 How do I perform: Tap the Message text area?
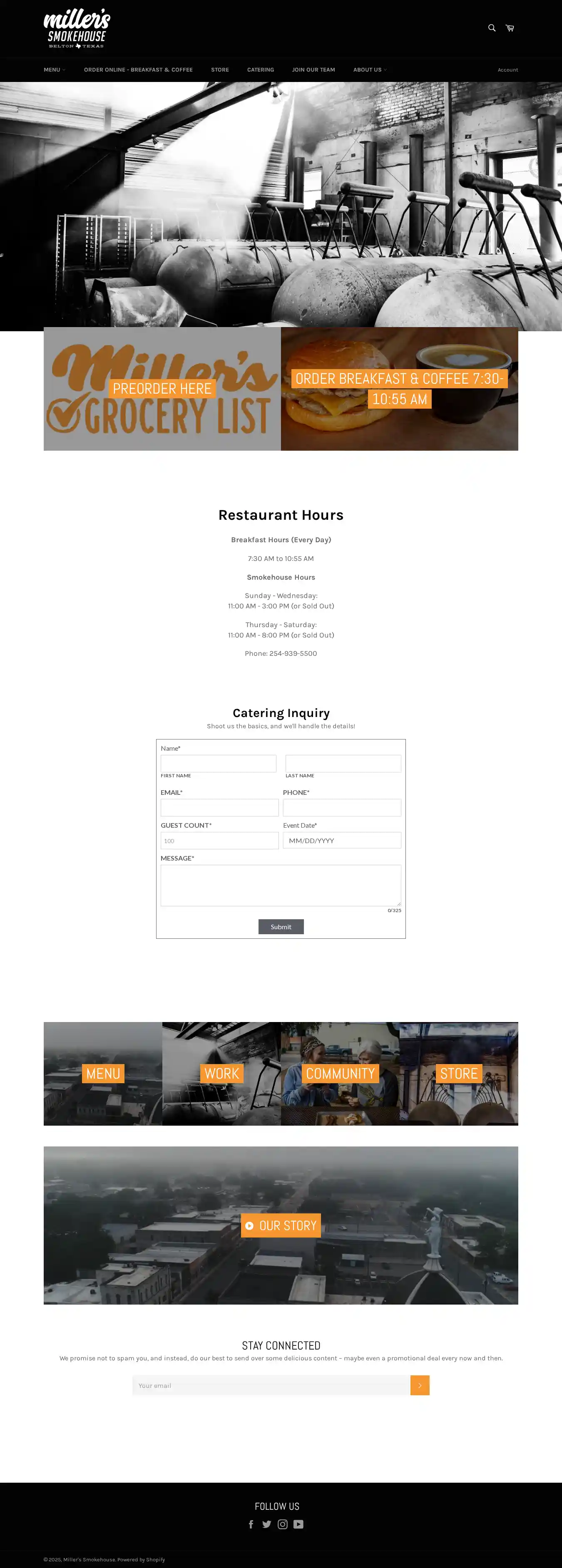pos(281,885)
